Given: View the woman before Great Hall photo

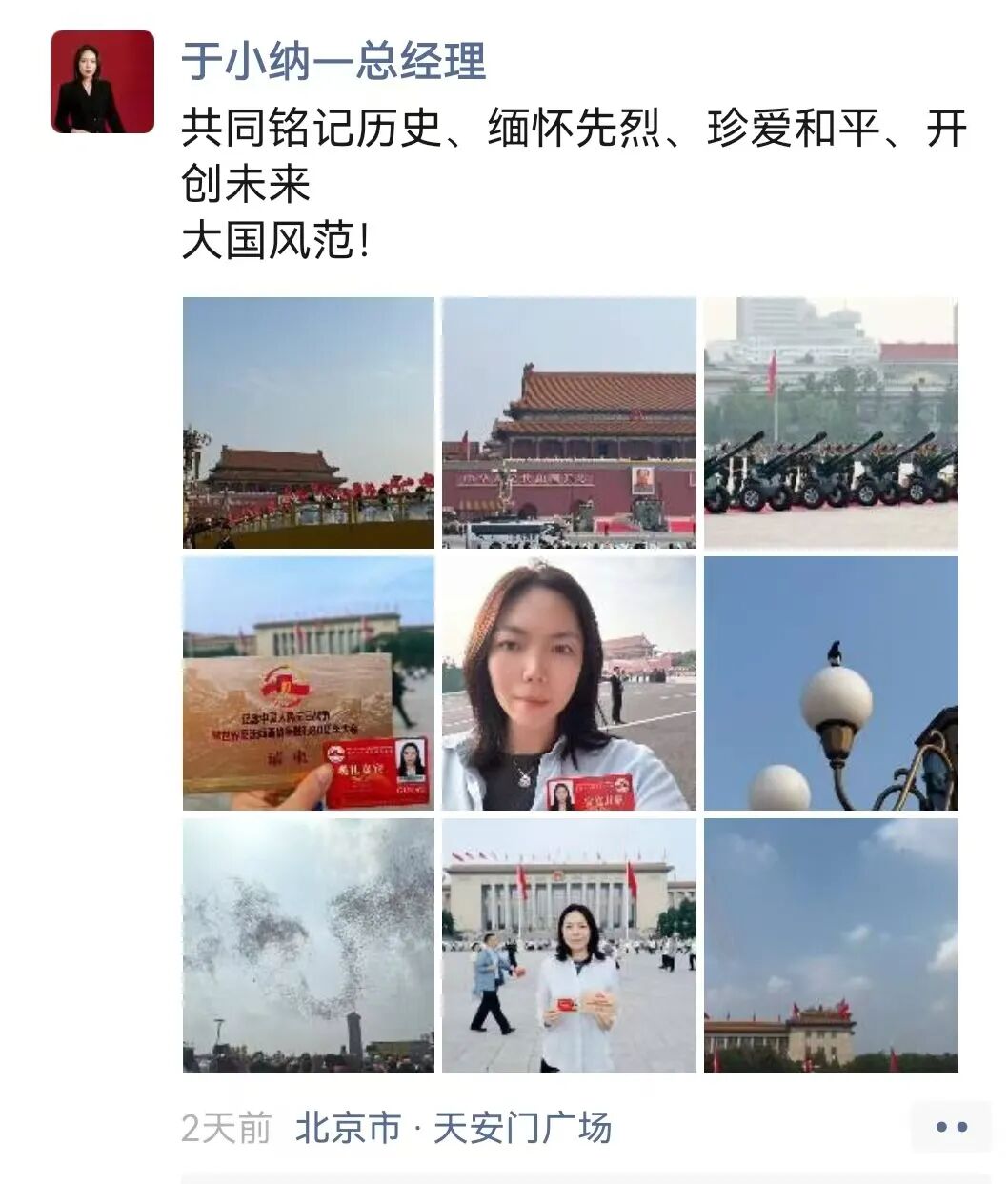Looking at the screenshot, I should coord(569,944).
